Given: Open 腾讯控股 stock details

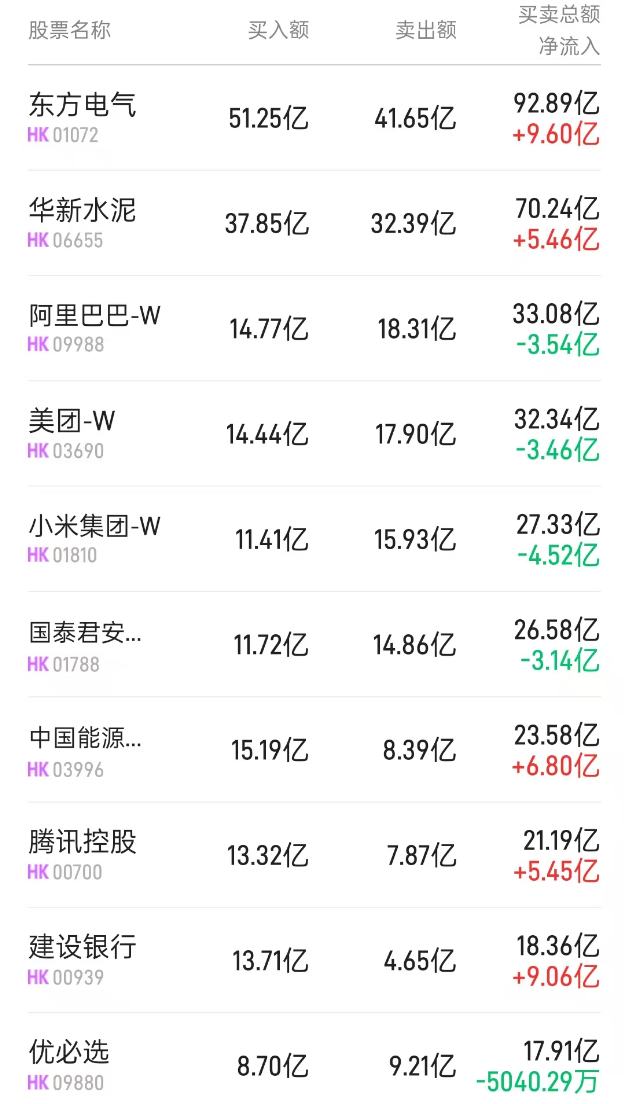Looking at the screenshot, I should [x=314, y=855].
